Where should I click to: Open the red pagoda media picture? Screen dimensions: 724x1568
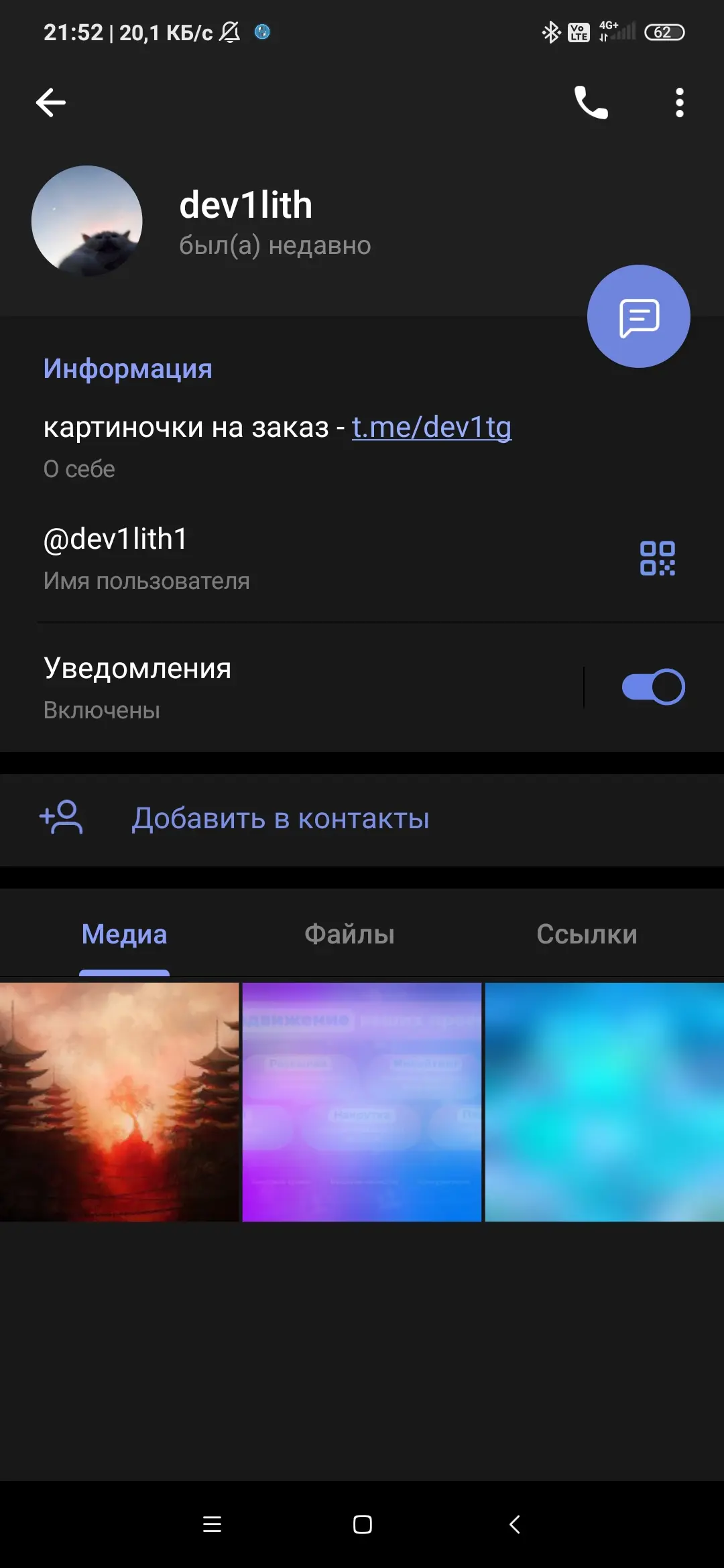click(x=119, y=1102)
